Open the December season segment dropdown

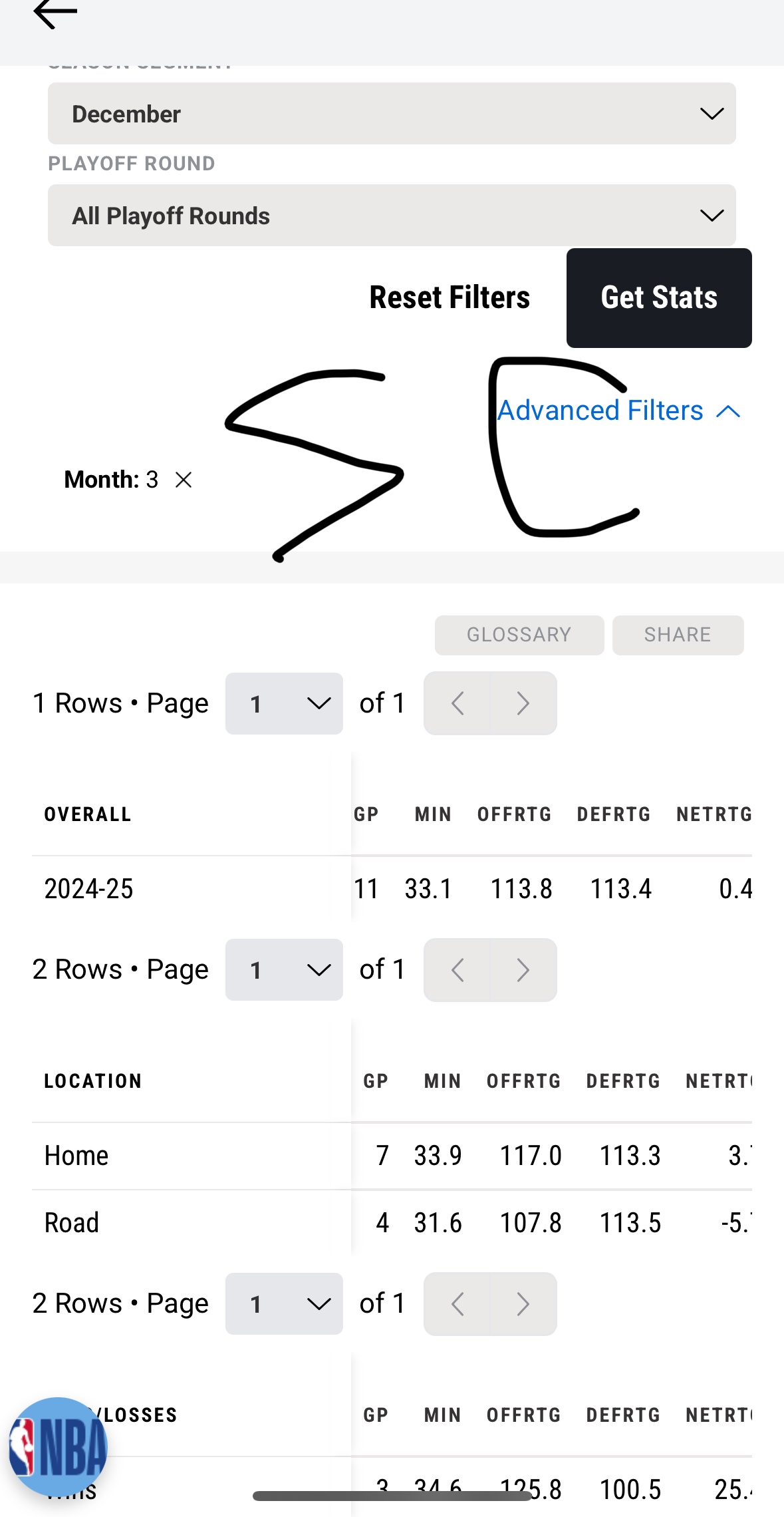(392, 114)
